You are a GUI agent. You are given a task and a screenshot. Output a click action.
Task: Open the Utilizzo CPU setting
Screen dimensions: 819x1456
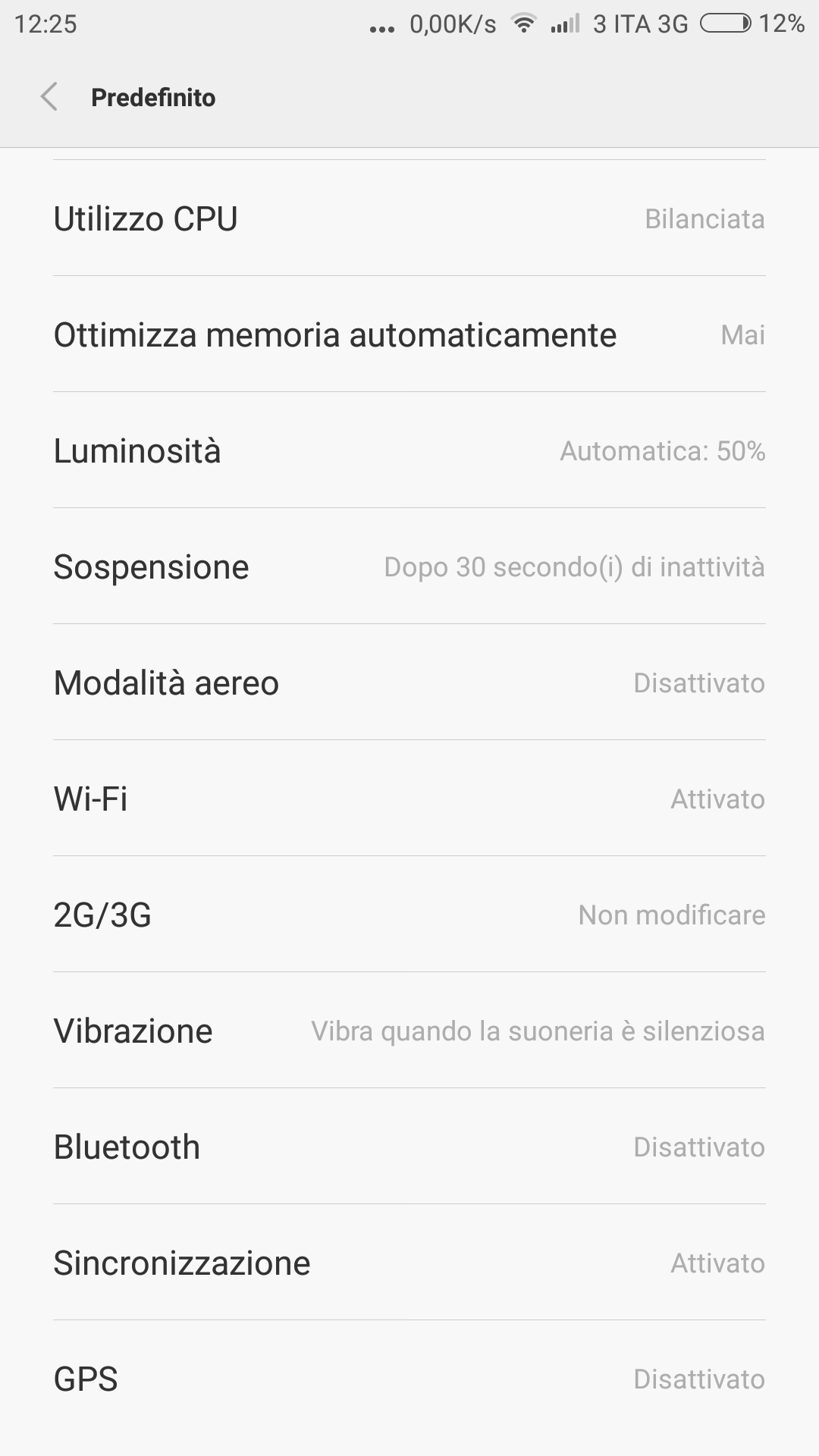tap(409, 218)
